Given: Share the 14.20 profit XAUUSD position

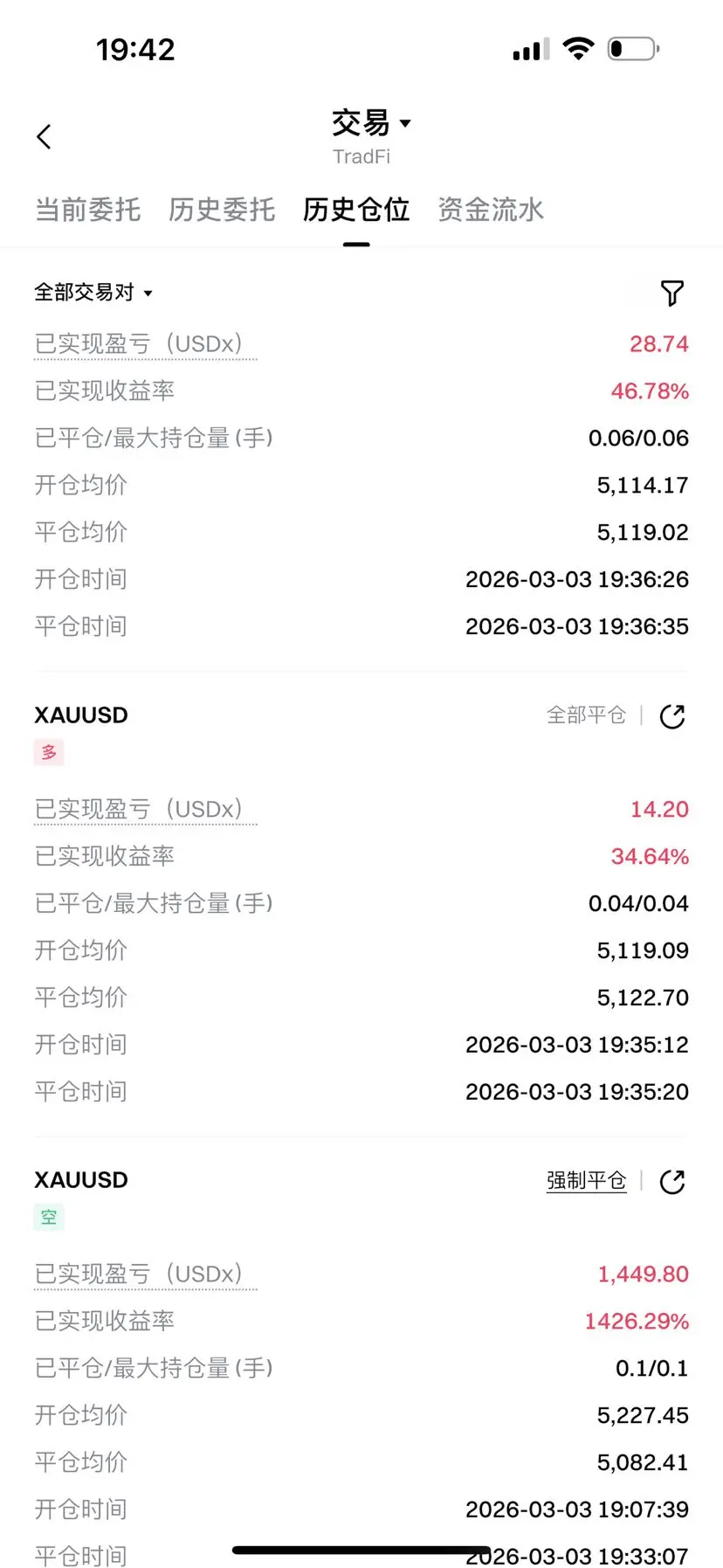Looking at the screenshot, I should click(672, 716).
